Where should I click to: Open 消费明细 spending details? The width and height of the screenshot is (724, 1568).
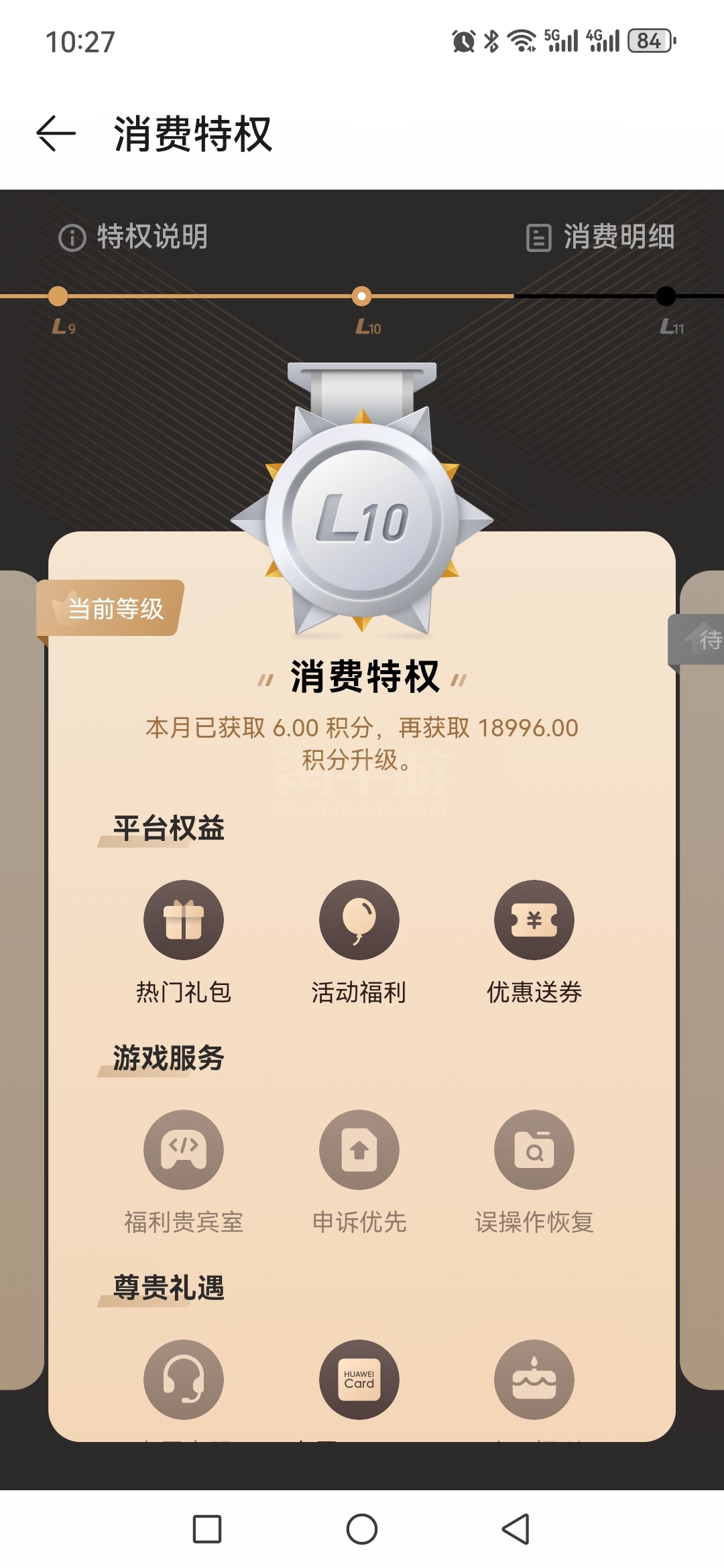600,237
